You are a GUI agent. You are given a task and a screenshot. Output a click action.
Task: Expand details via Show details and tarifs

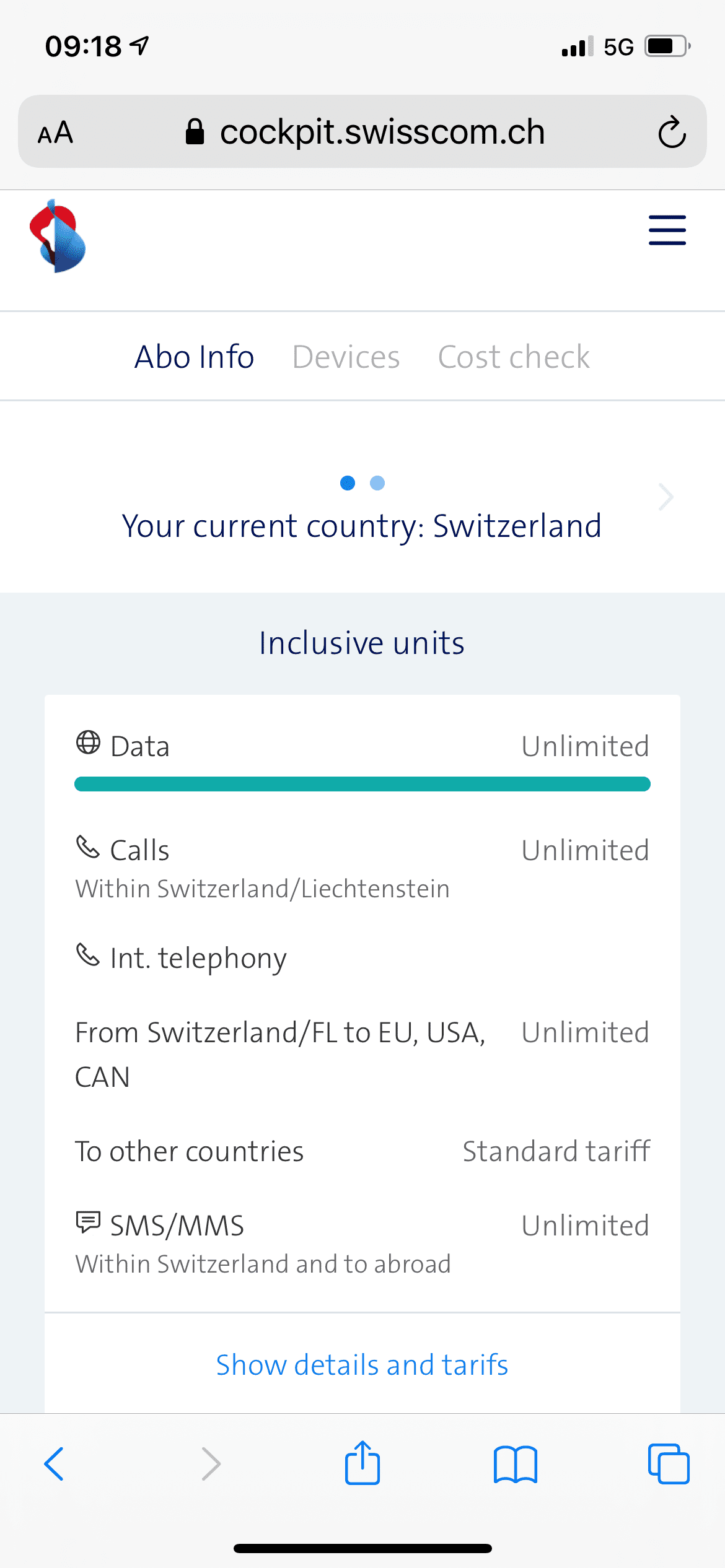[x=362, y=1364]
